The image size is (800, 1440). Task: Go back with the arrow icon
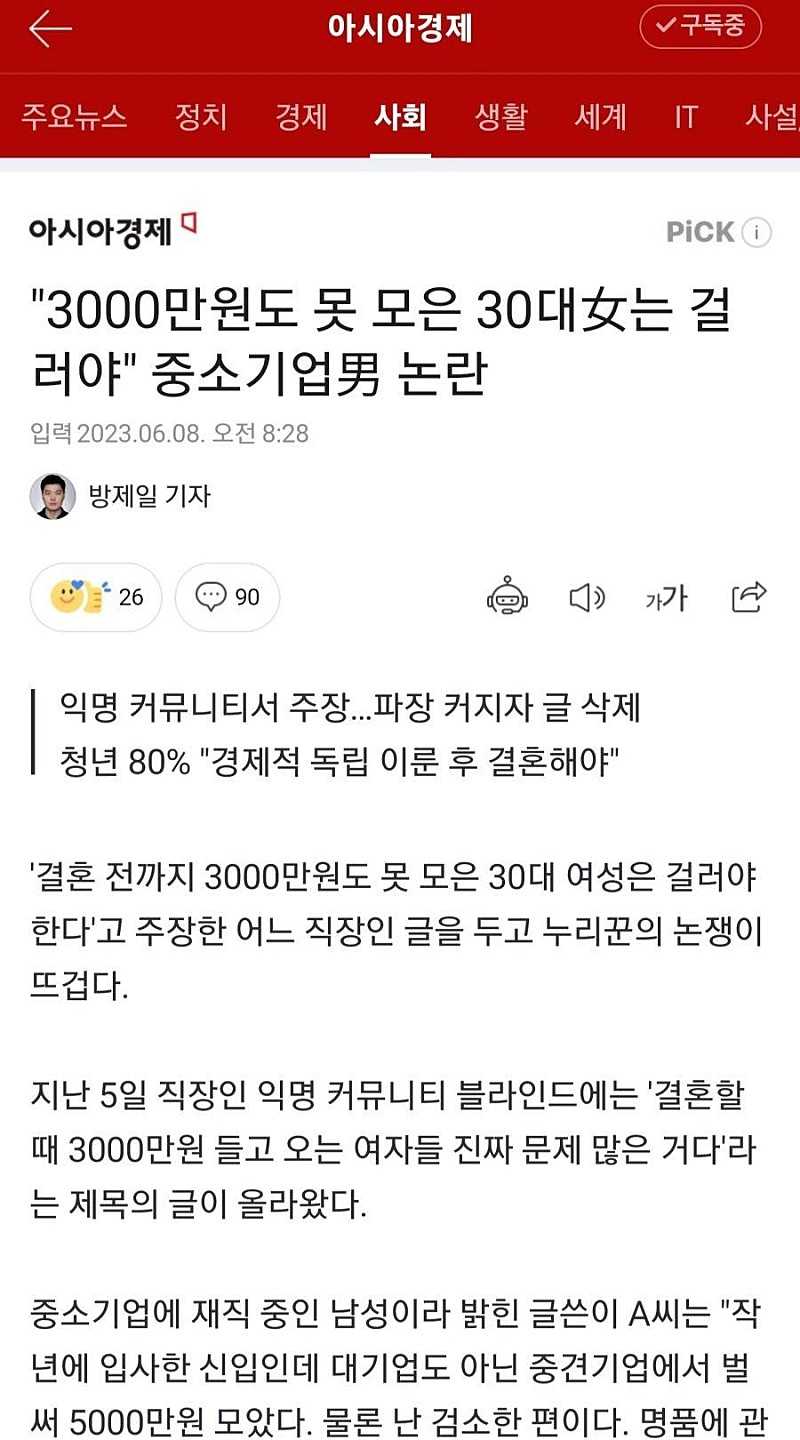pyautogui.click(x=50, y=30)
